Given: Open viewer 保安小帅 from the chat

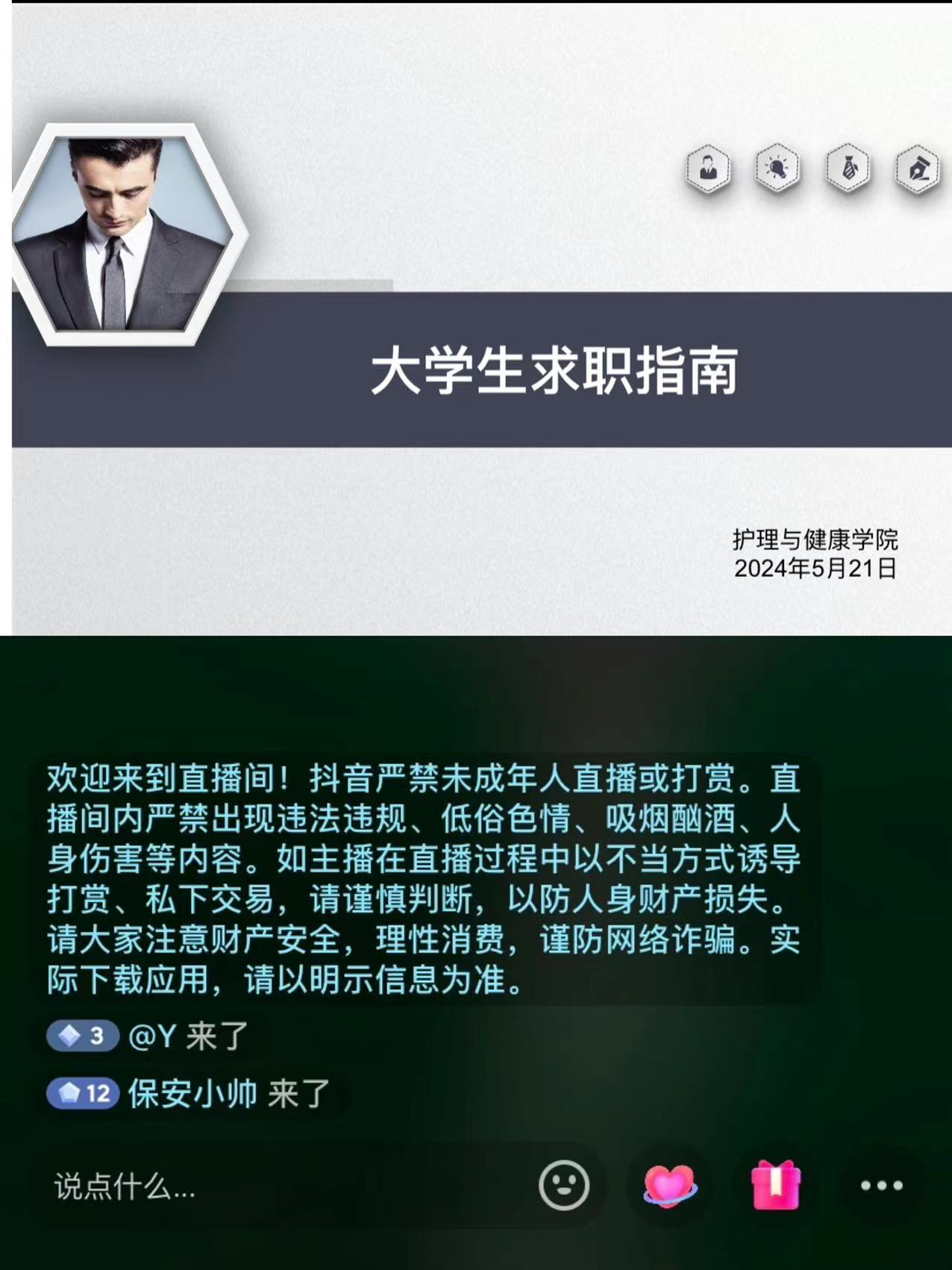Looking at the screenshot, I should click(192, 1094).
